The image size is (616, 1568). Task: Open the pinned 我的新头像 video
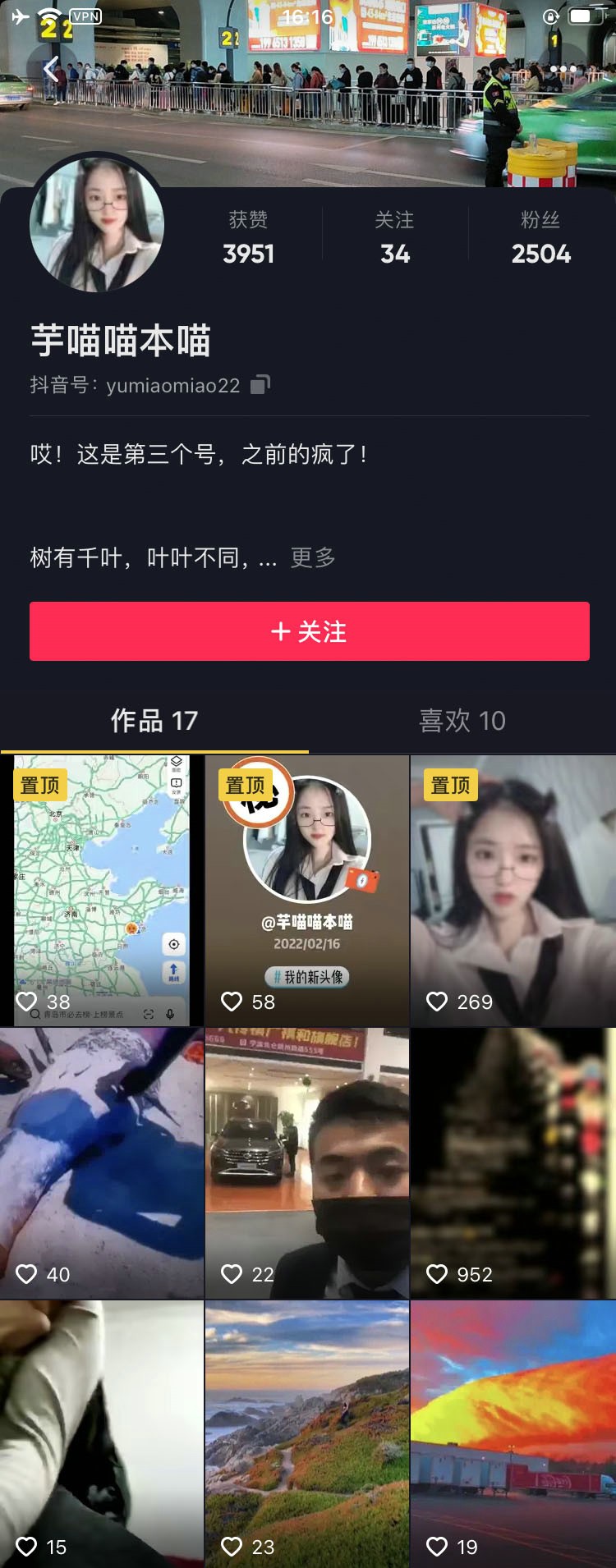point(307,891)
